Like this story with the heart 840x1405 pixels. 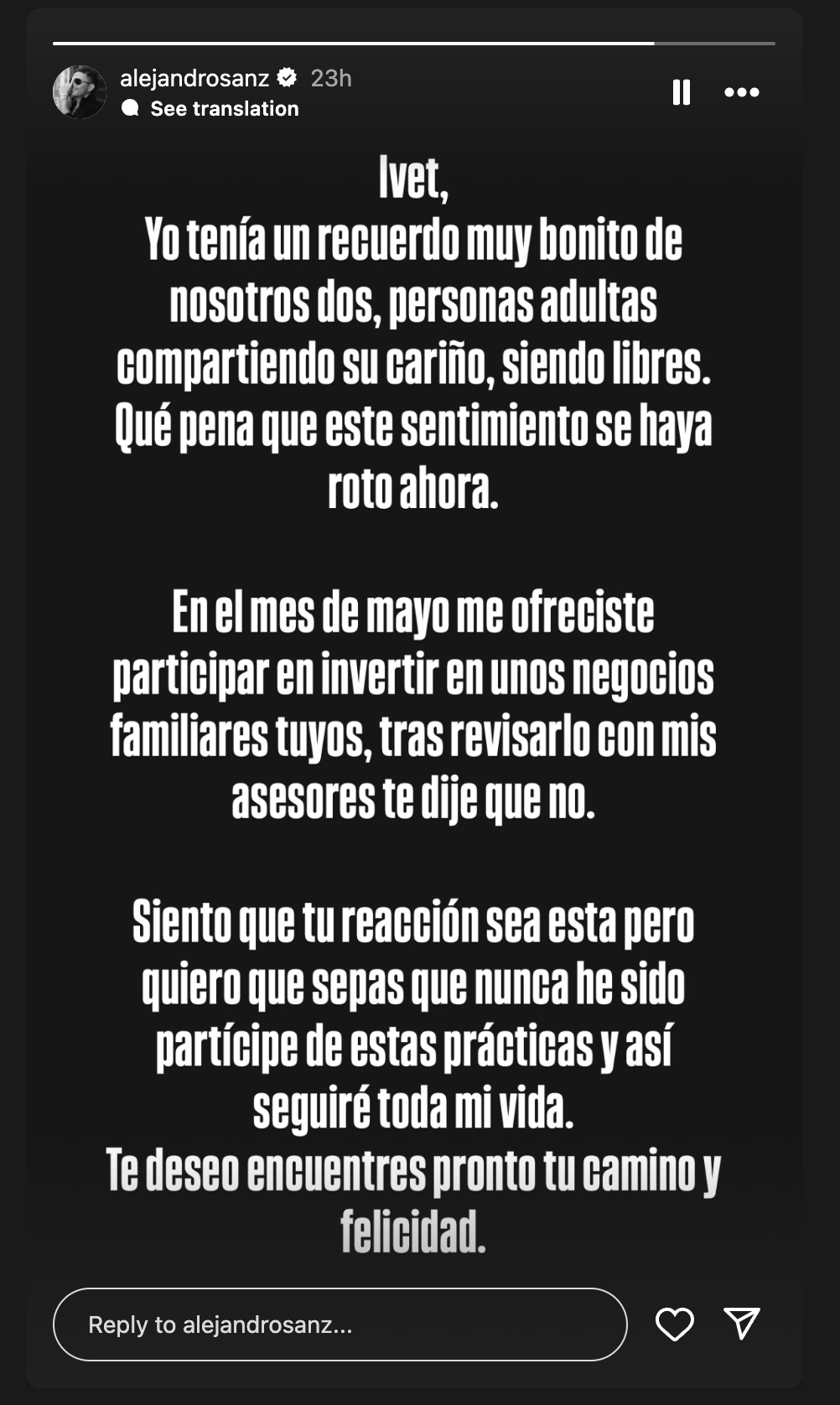coord(675,1325)
